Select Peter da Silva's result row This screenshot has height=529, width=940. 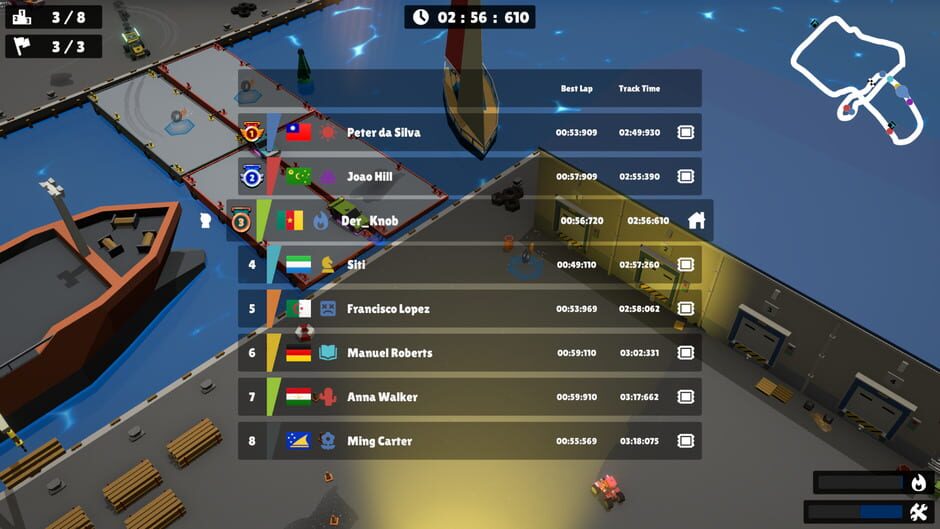[x=470, y=132]
